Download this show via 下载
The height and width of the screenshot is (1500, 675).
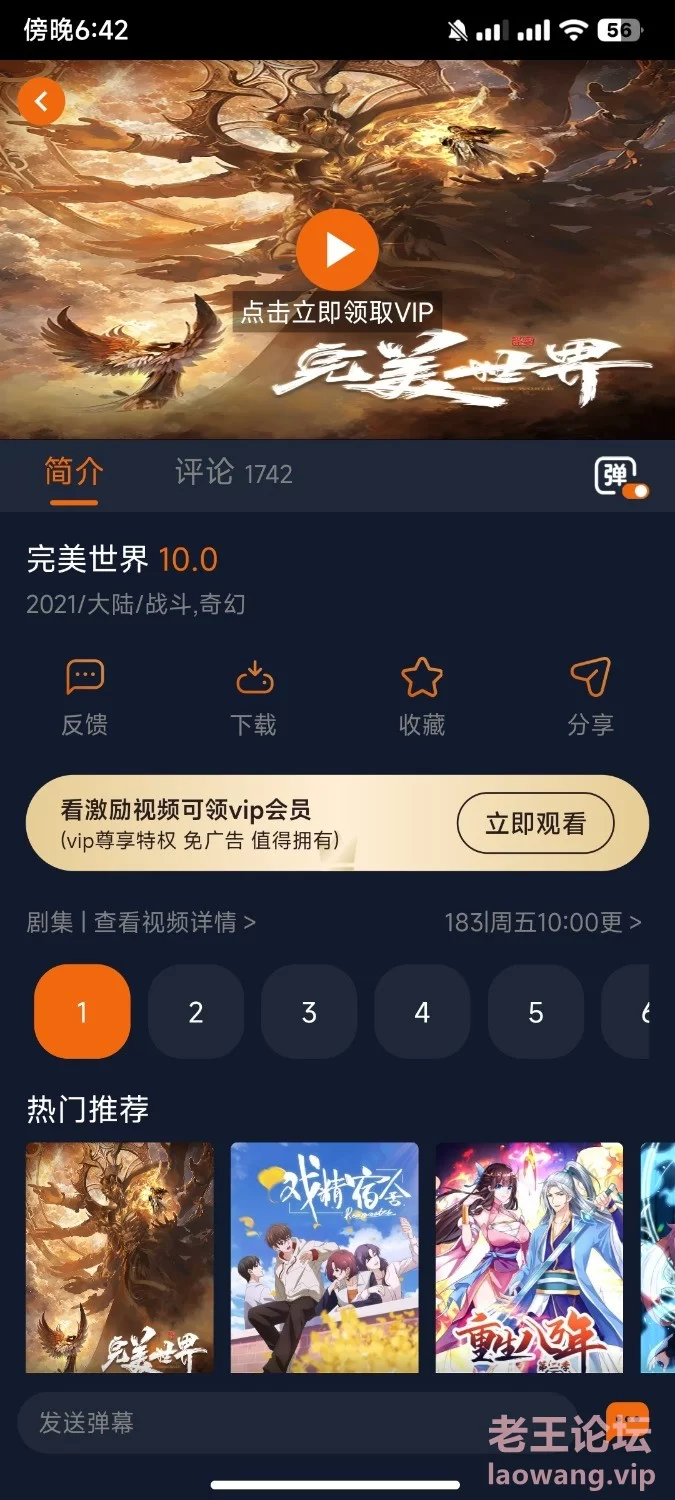point(254,697)
